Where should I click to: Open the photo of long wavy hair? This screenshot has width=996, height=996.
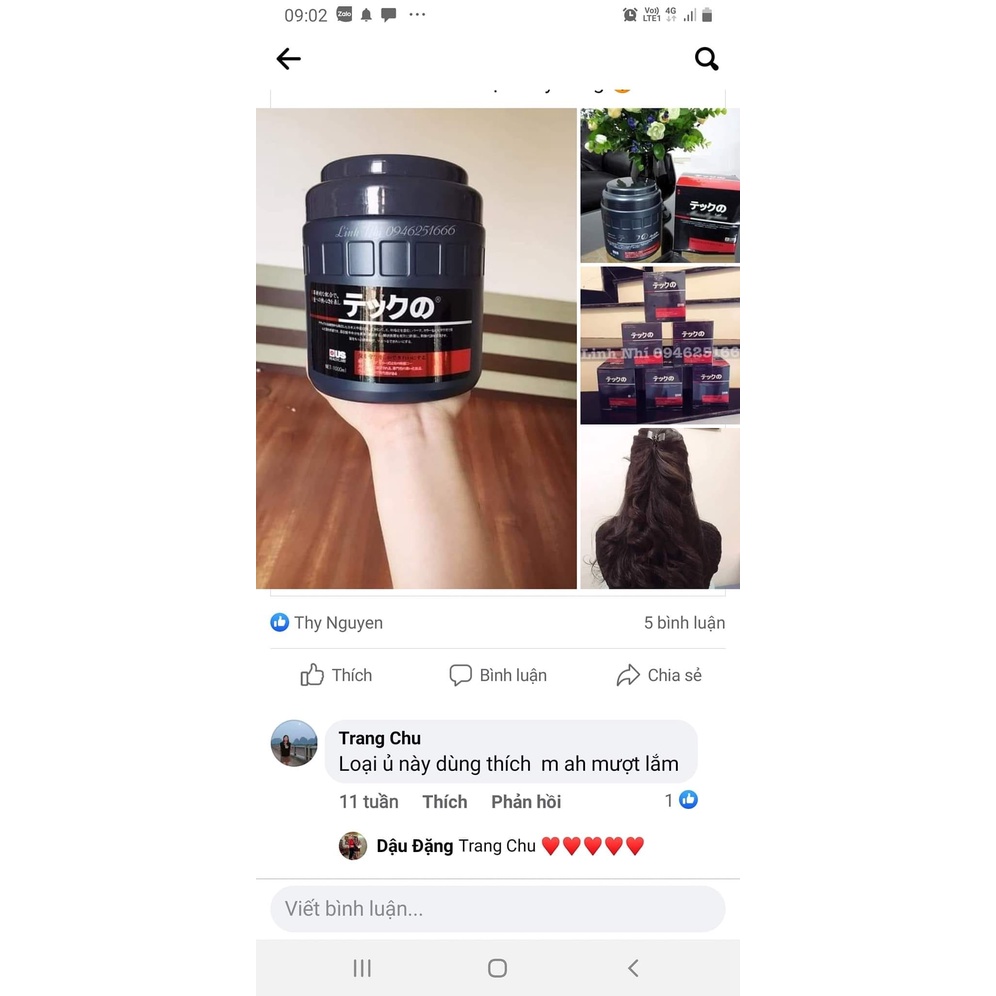[660, 508]
